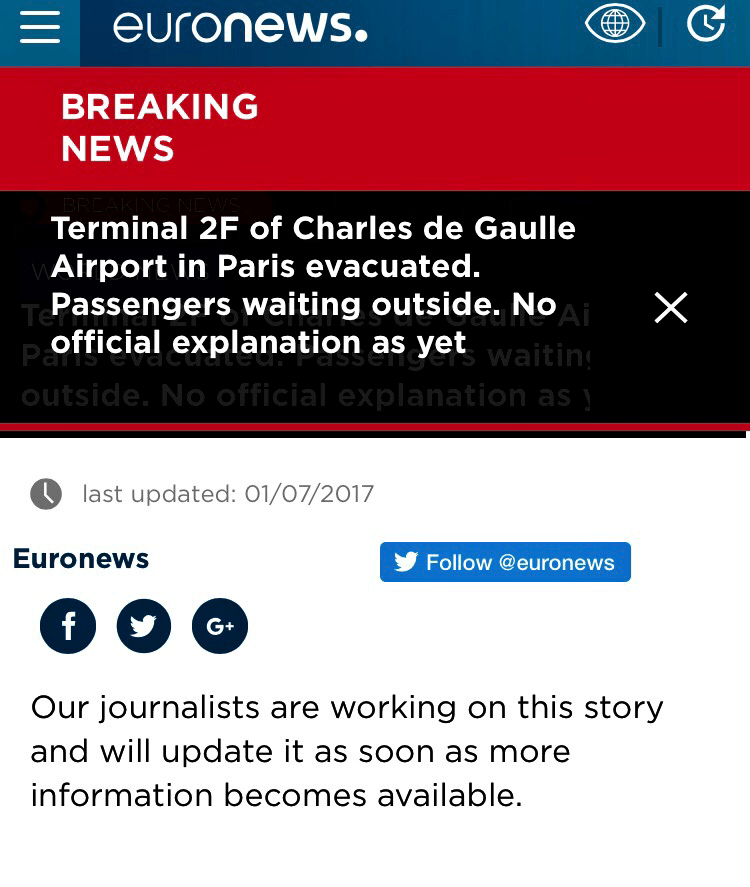Share the article on Facebook
Screen dimensions: 750x887
tap(68, 627)
